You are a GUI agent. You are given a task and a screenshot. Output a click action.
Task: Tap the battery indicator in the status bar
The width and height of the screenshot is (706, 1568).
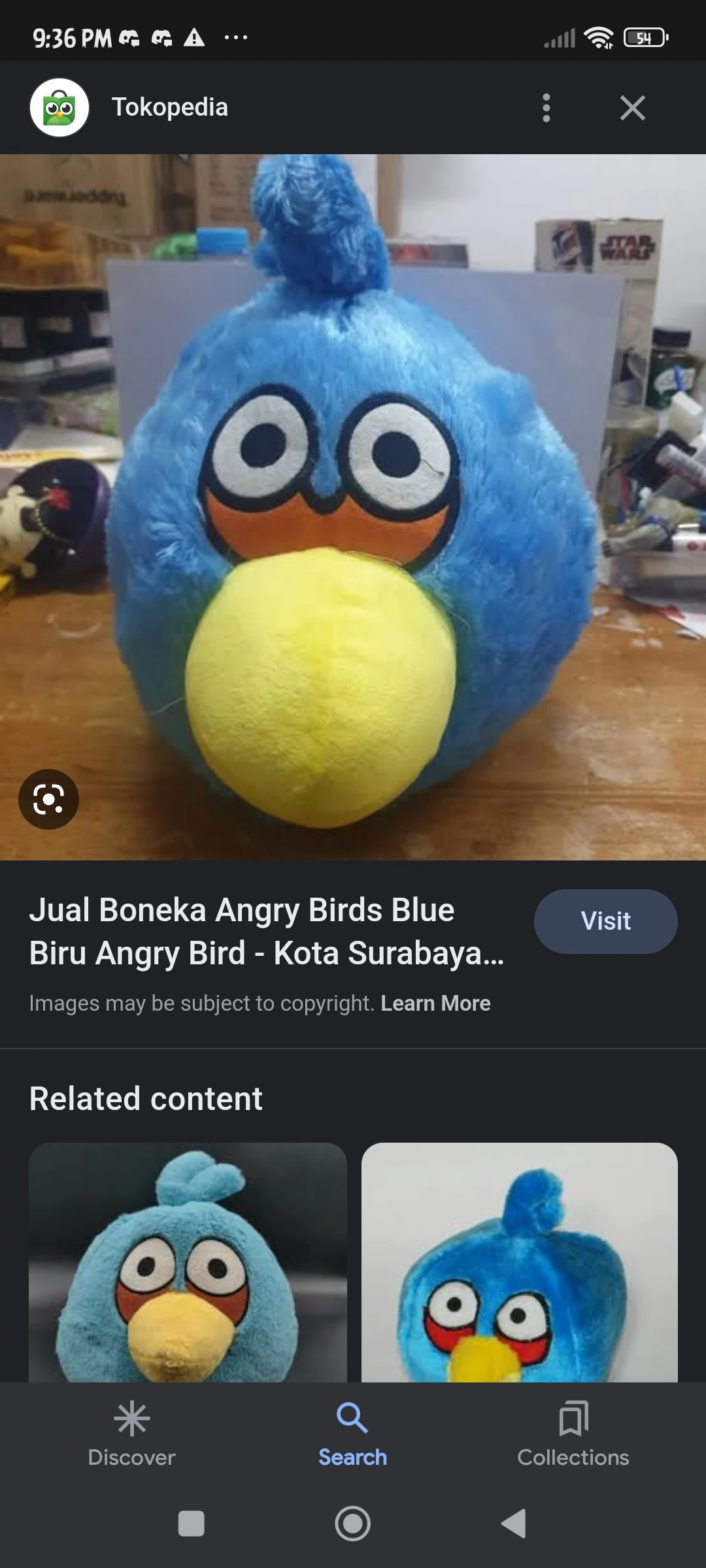[643, 37]
